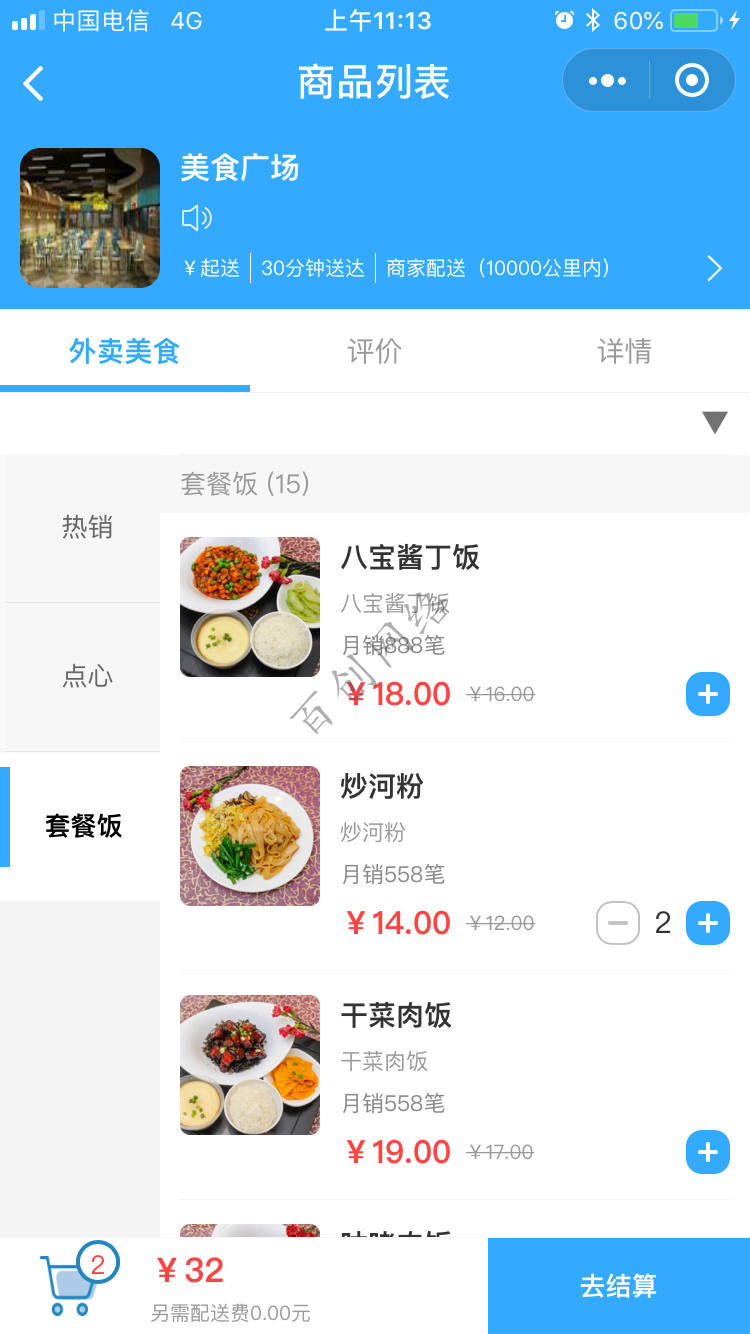Add 干菜肉饭 to the cart
The height and width of the screenshot is (1334, 750).
point(707,1152)
